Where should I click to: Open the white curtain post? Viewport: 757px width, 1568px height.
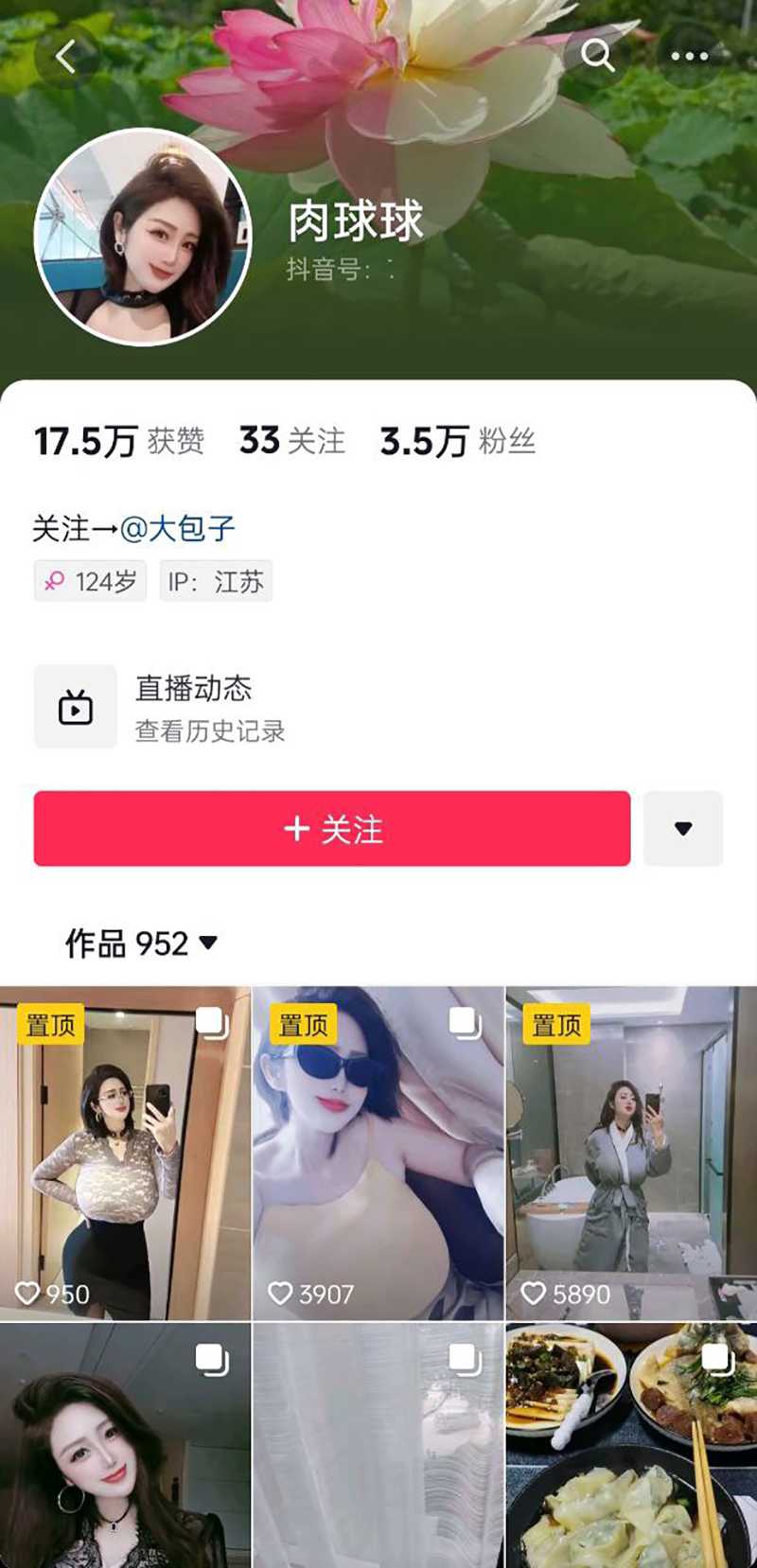[378, 1445]
